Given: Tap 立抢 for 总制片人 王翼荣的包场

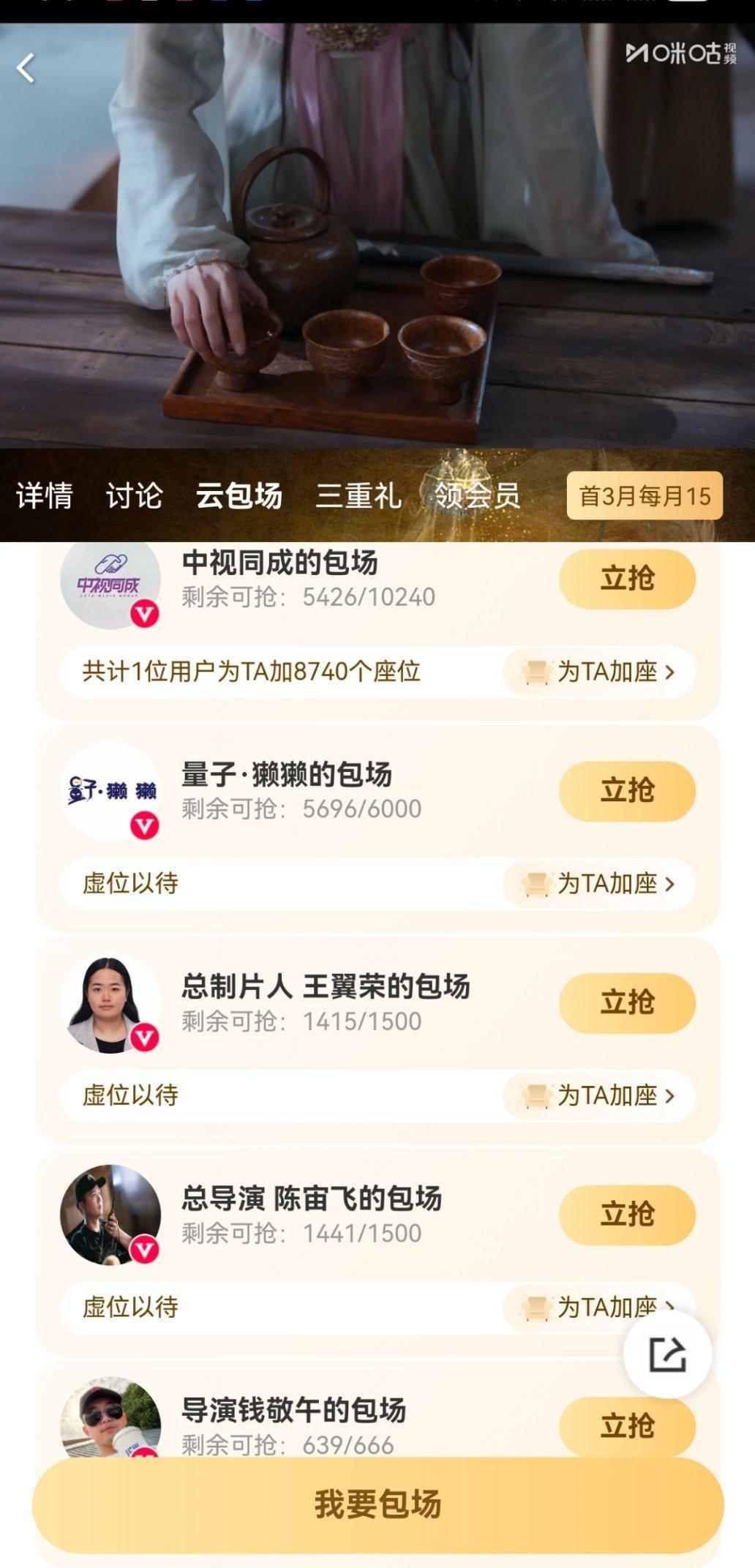Looking at the screenshot, I should pyautogui.click(x=627, y=1003).
